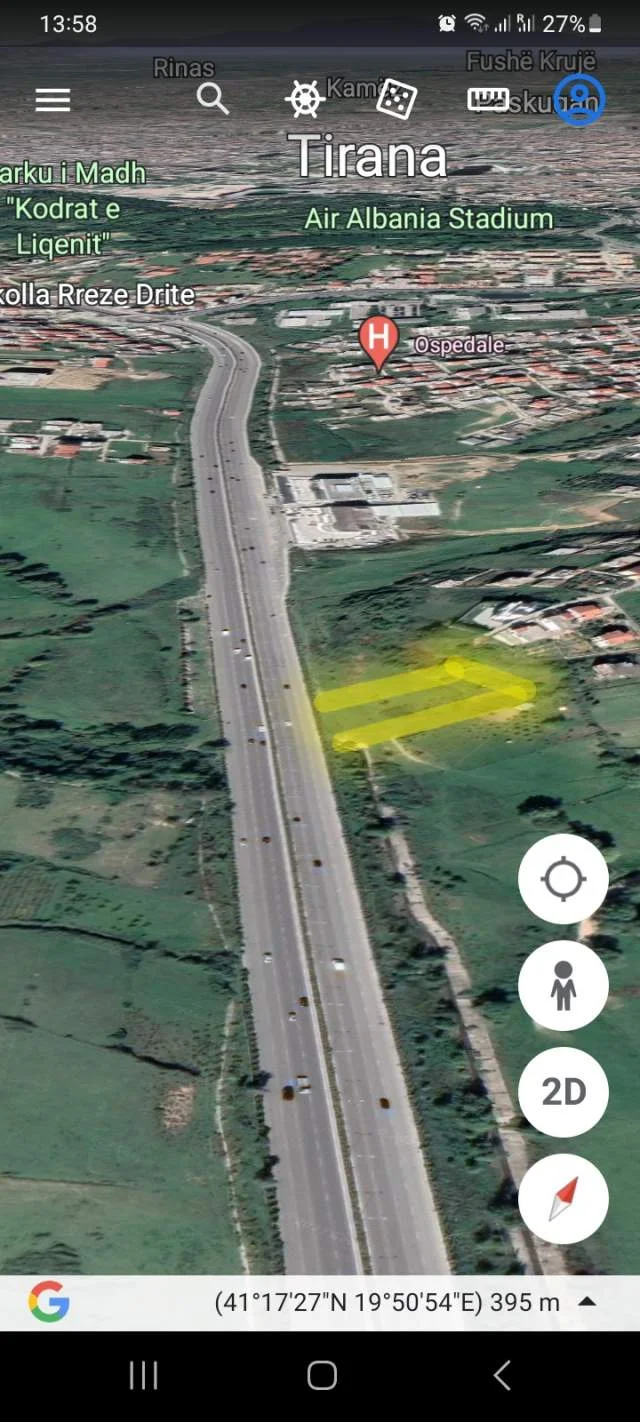Launch the Voyager ship wheel
This screenshot has height=1422, width=640.
click(x=305, y=99)
